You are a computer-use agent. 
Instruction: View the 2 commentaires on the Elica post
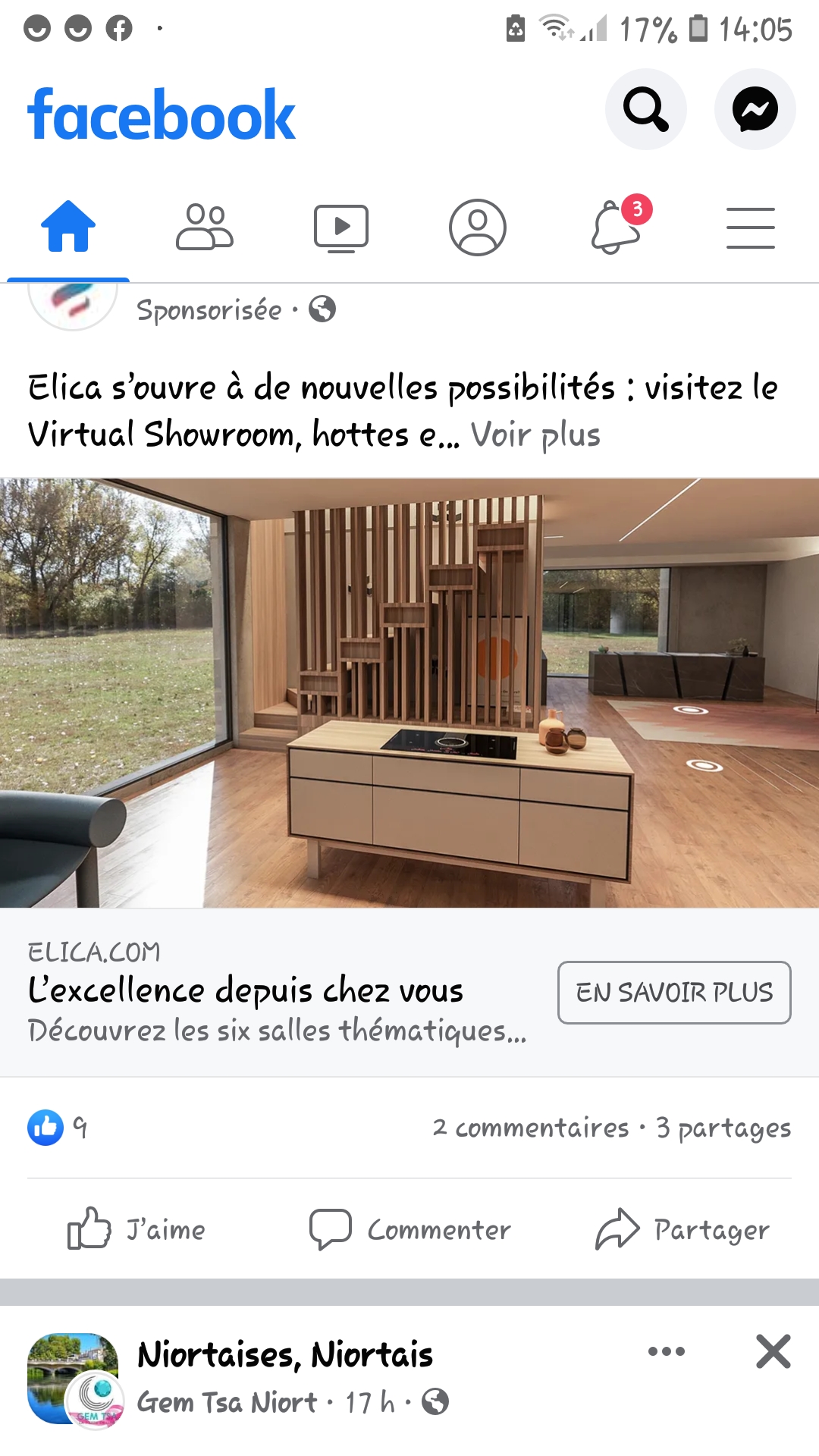tap(531, 1128)
